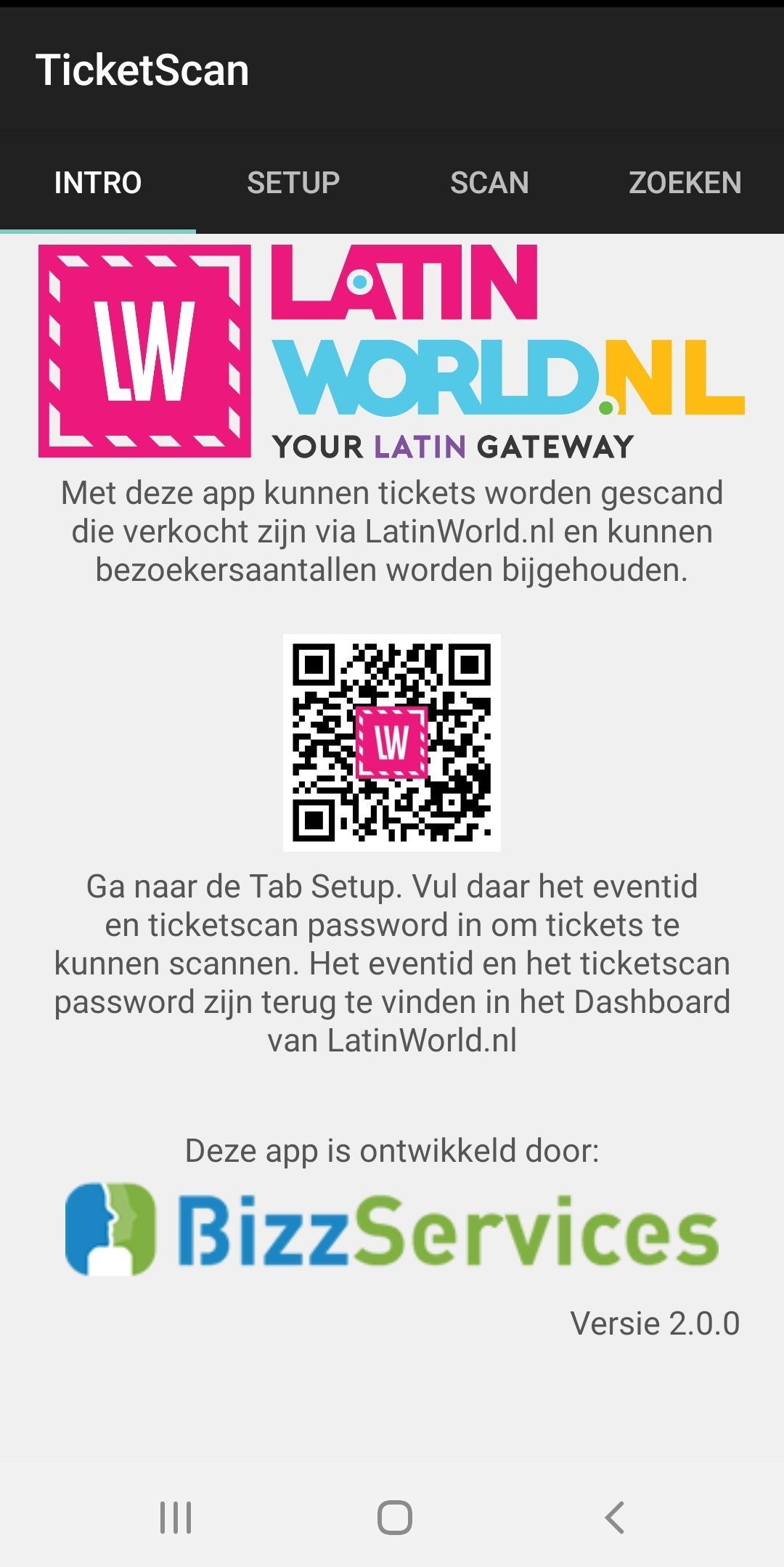Screen dimensions: 784x1567
Task: Open the SCAN tab
Action: pyautogui.click(x=490, y=182)
